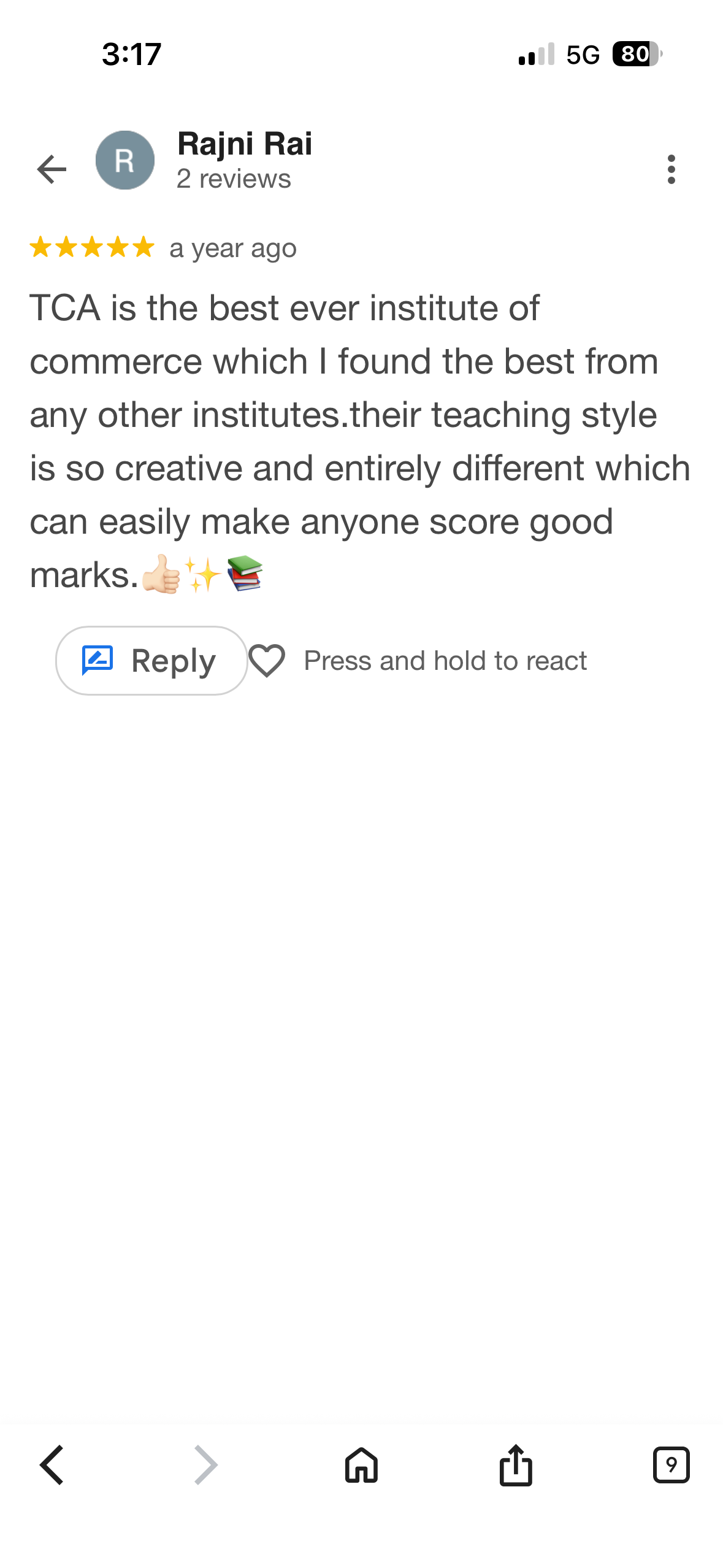Like the review with the heart icon
Image resolution: width=723 pixels, height=1568 pixels.
click(x=267, y=661)
